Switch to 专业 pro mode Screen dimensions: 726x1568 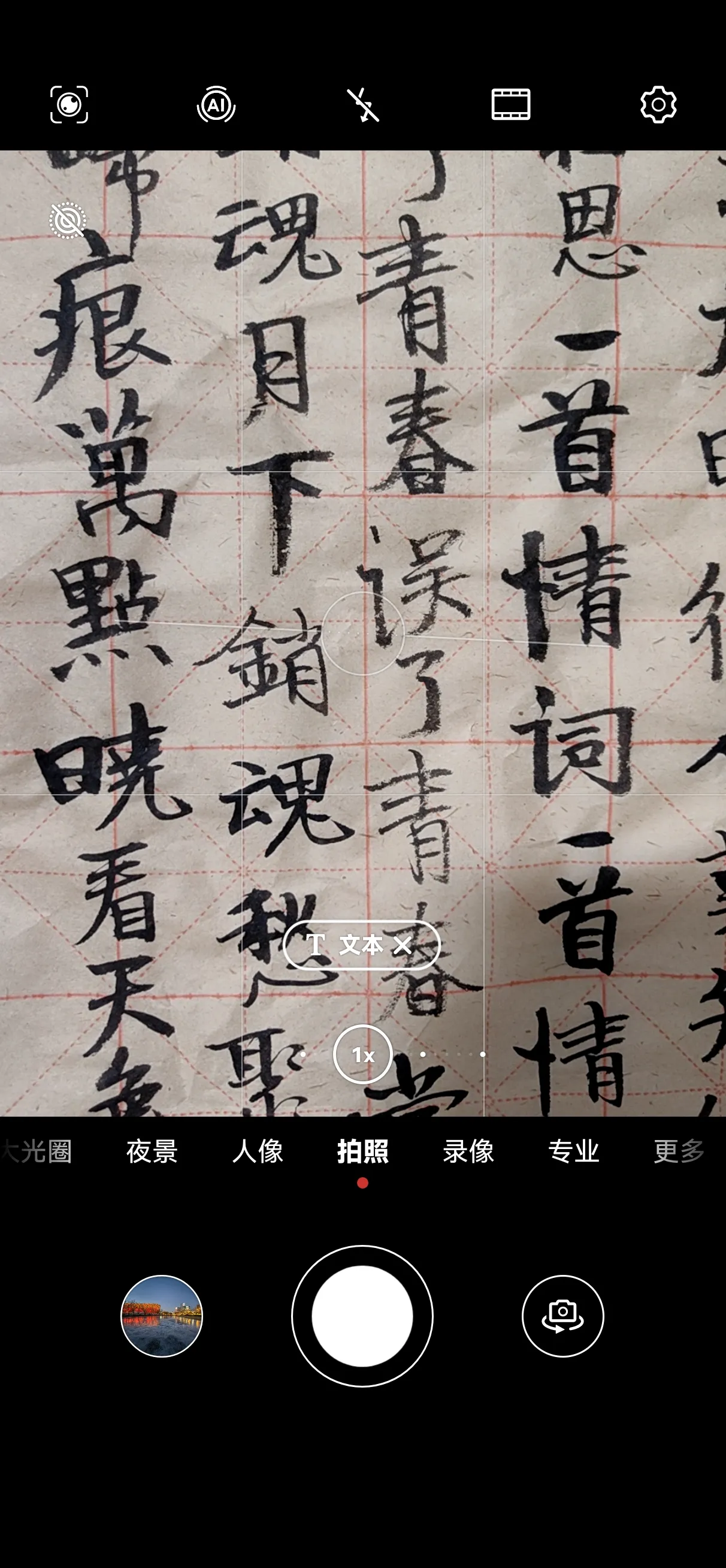[x=573, y=1151]
